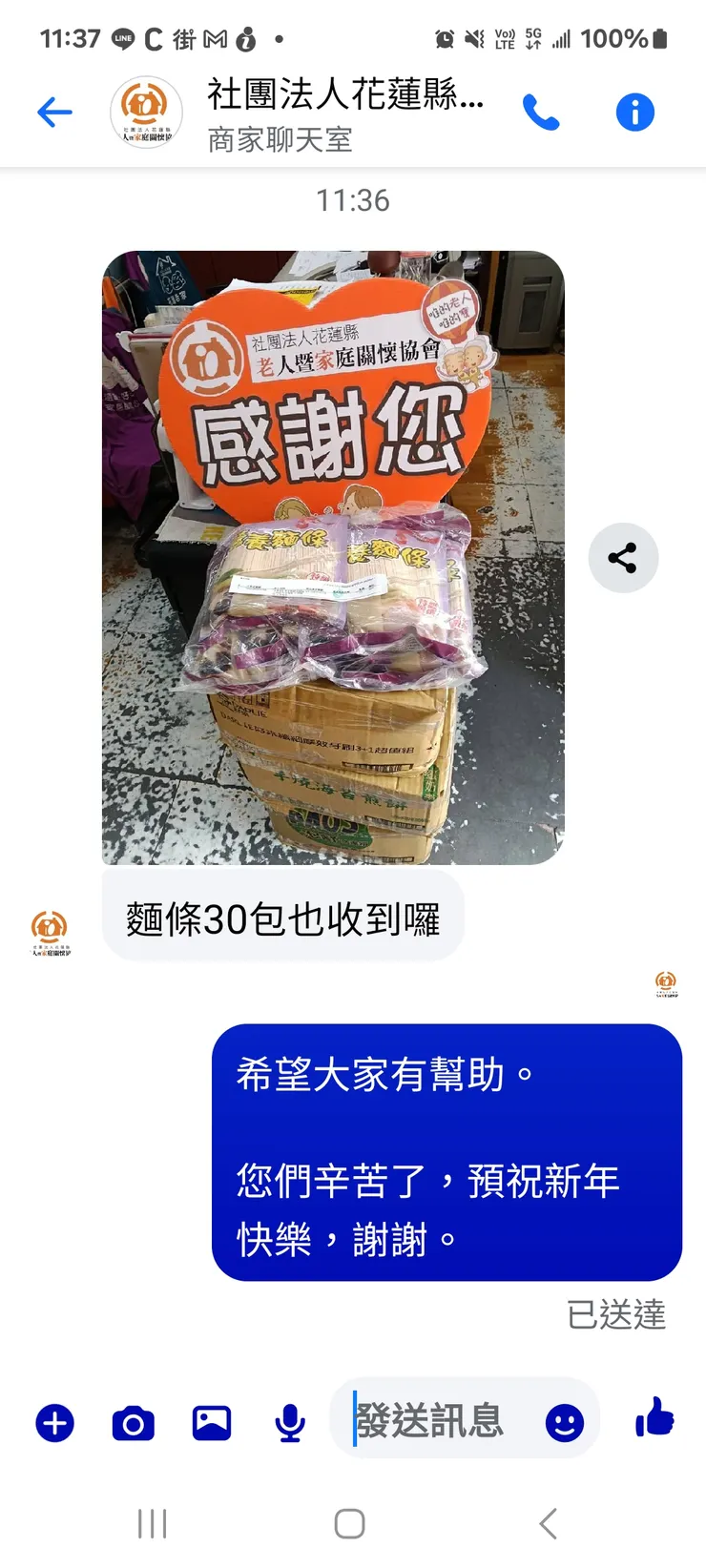Open recent apps with the navigation bar

[x=152, y=1523]
